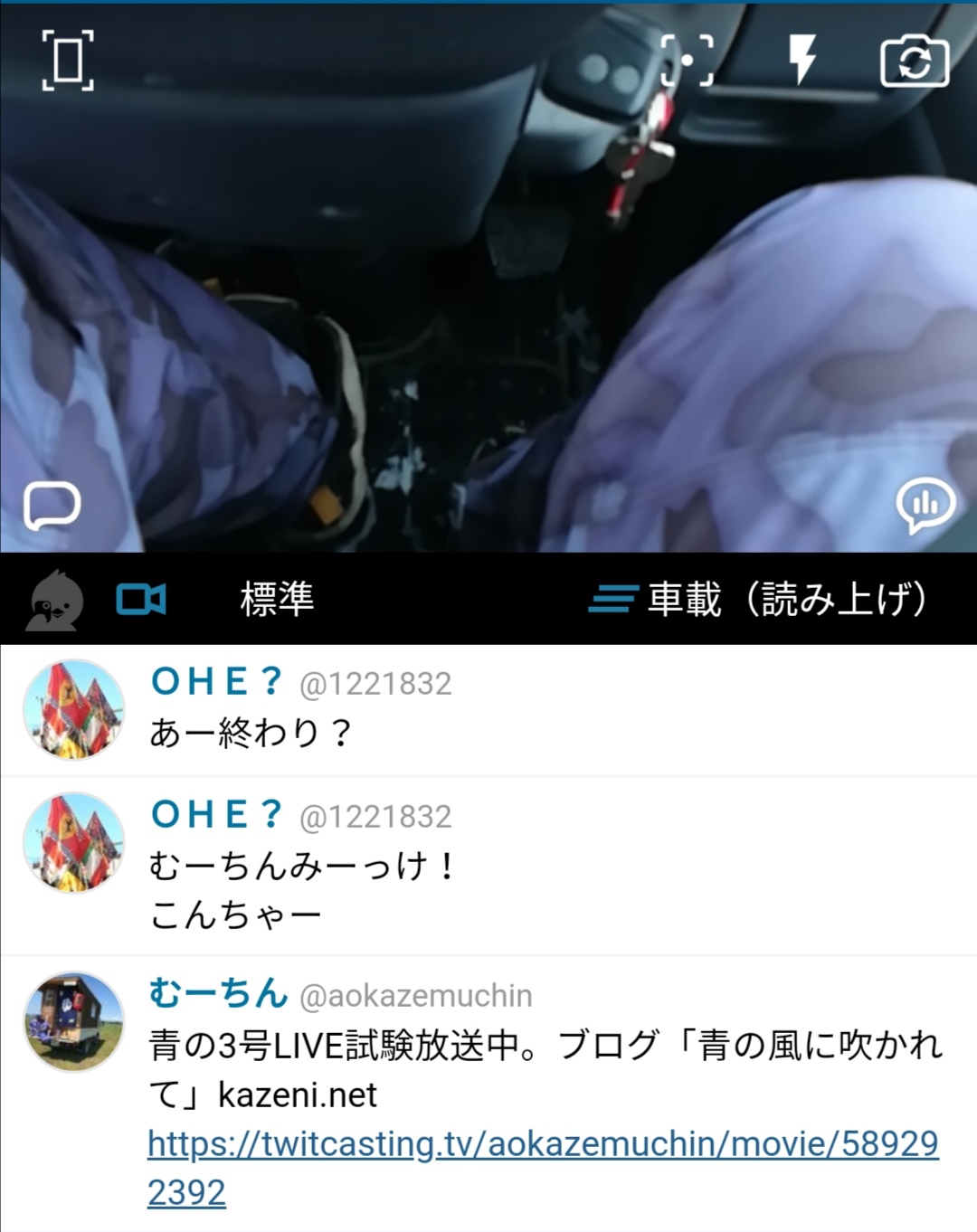This screenshot has height=1232, width=977.
Task: Tap the focus mode icon
Action: 687,61
